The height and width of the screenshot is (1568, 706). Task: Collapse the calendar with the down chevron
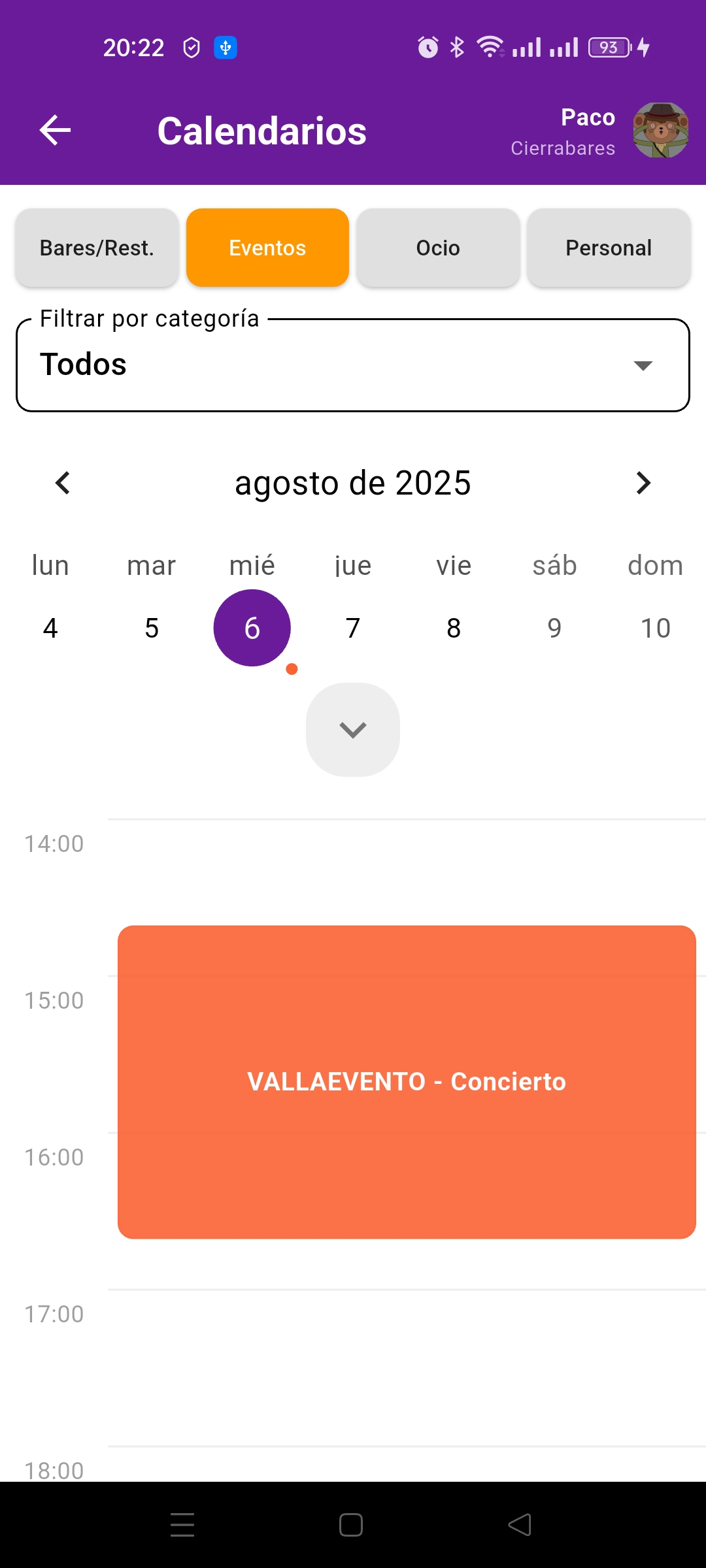tap(352, 730)
